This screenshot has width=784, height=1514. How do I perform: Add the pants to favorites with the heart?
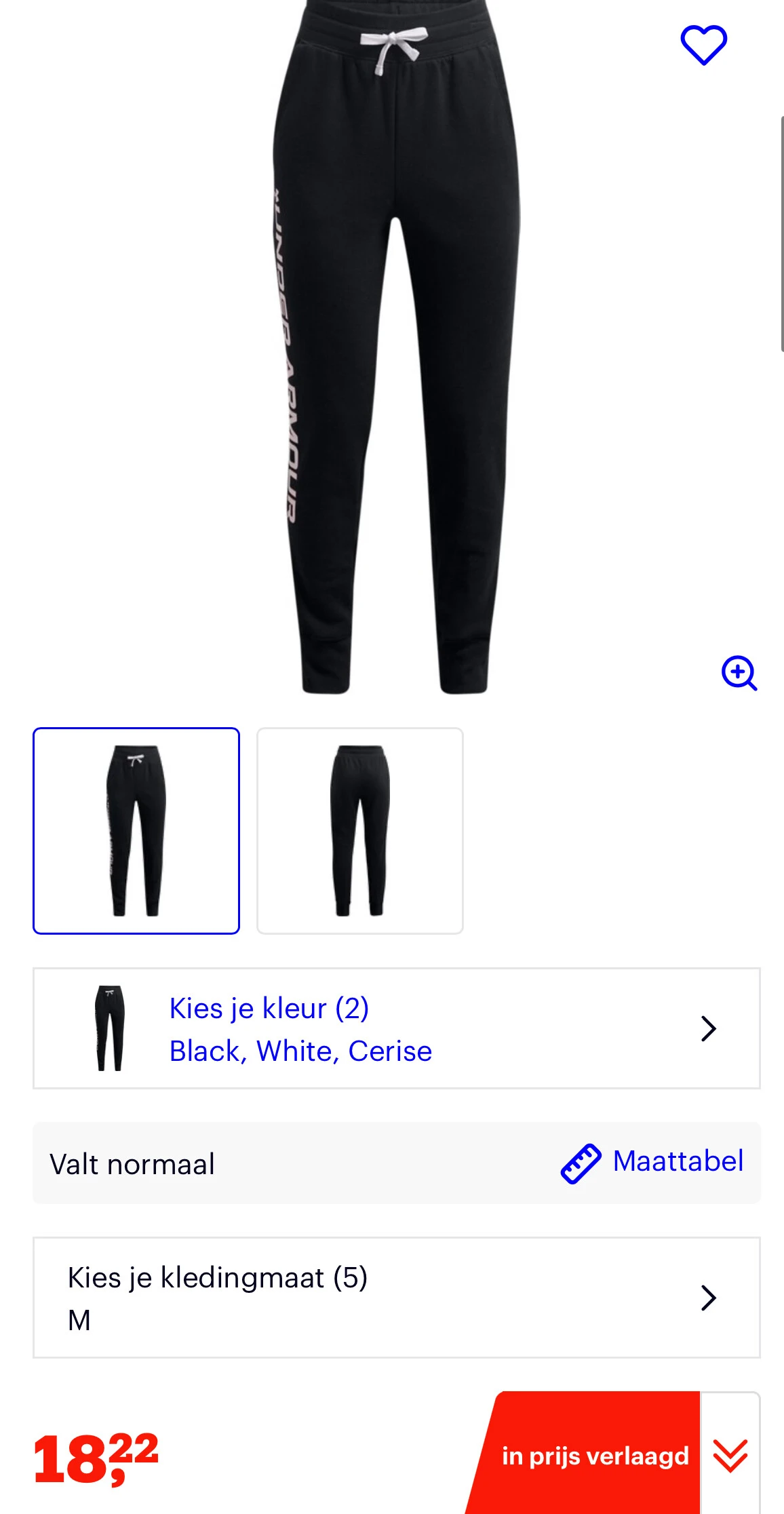[703, 45]
